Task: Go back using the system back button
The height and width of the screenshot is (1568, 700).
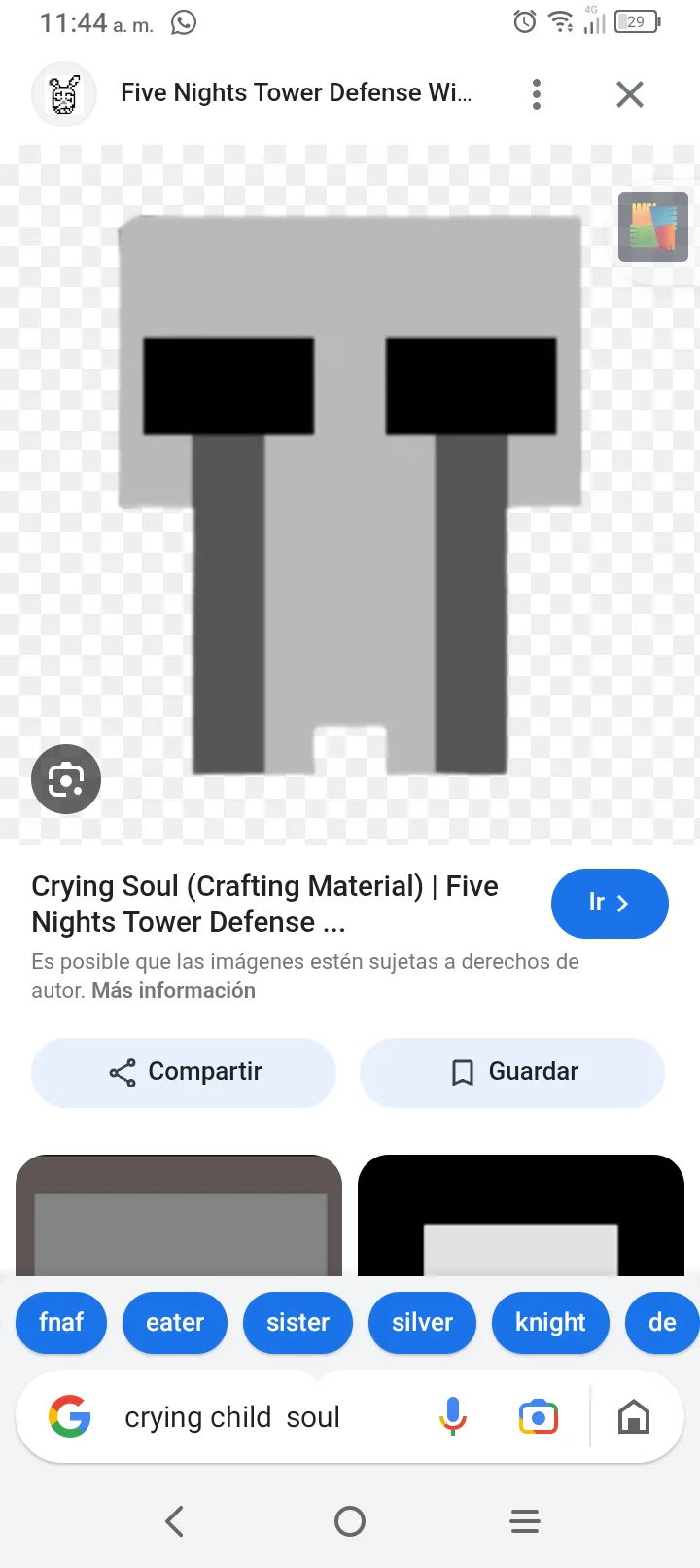Action: coord(175,1521)
